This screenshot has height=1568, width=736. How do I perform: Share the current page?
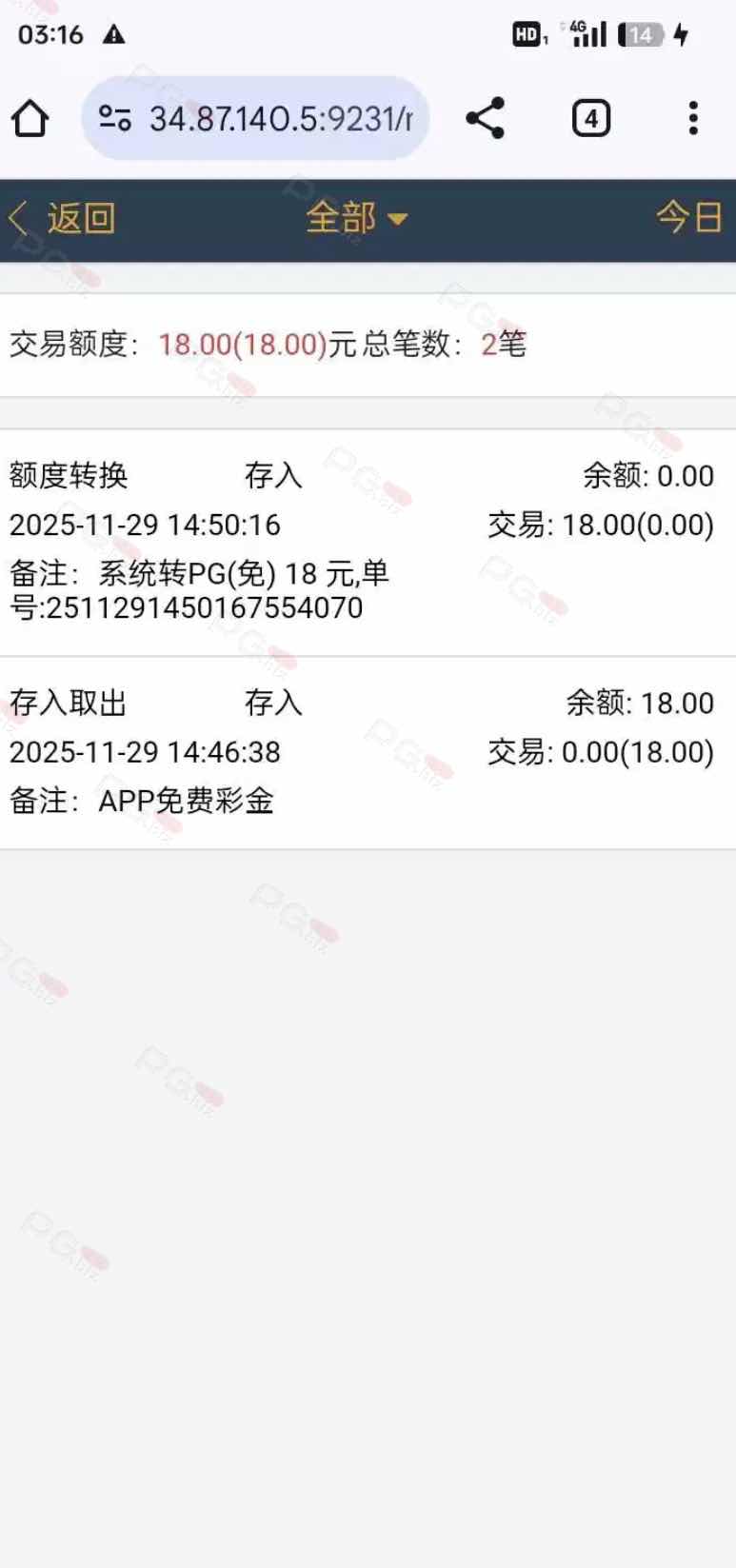pos(485,119)
